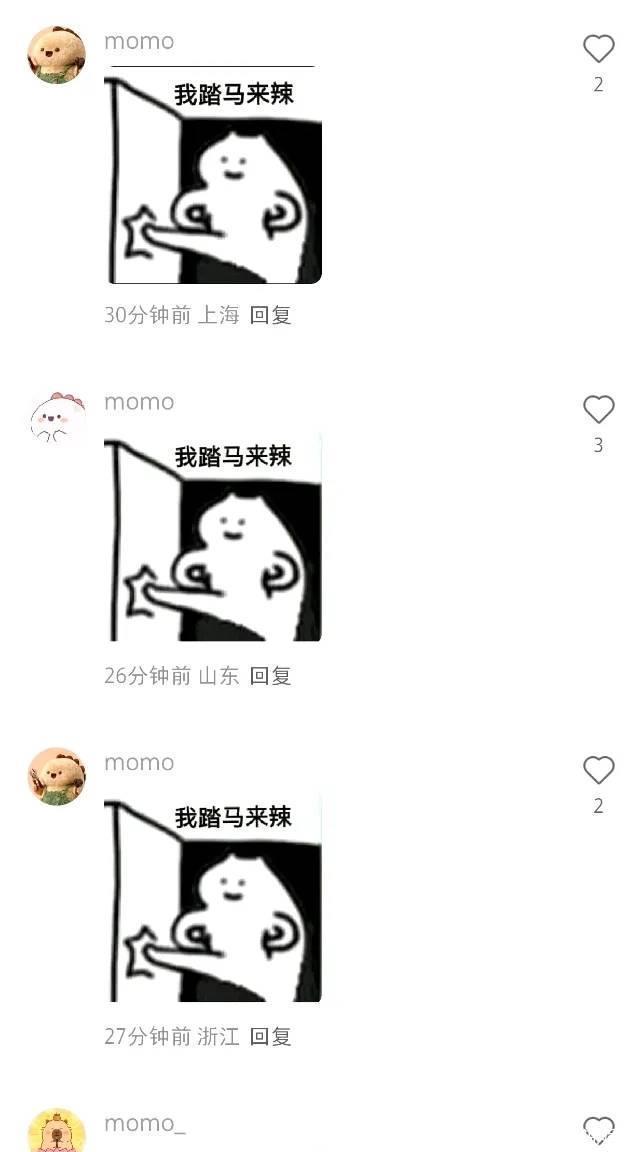Like the momo comment from 山东
644x1152 pixels.
click(598, 409)
